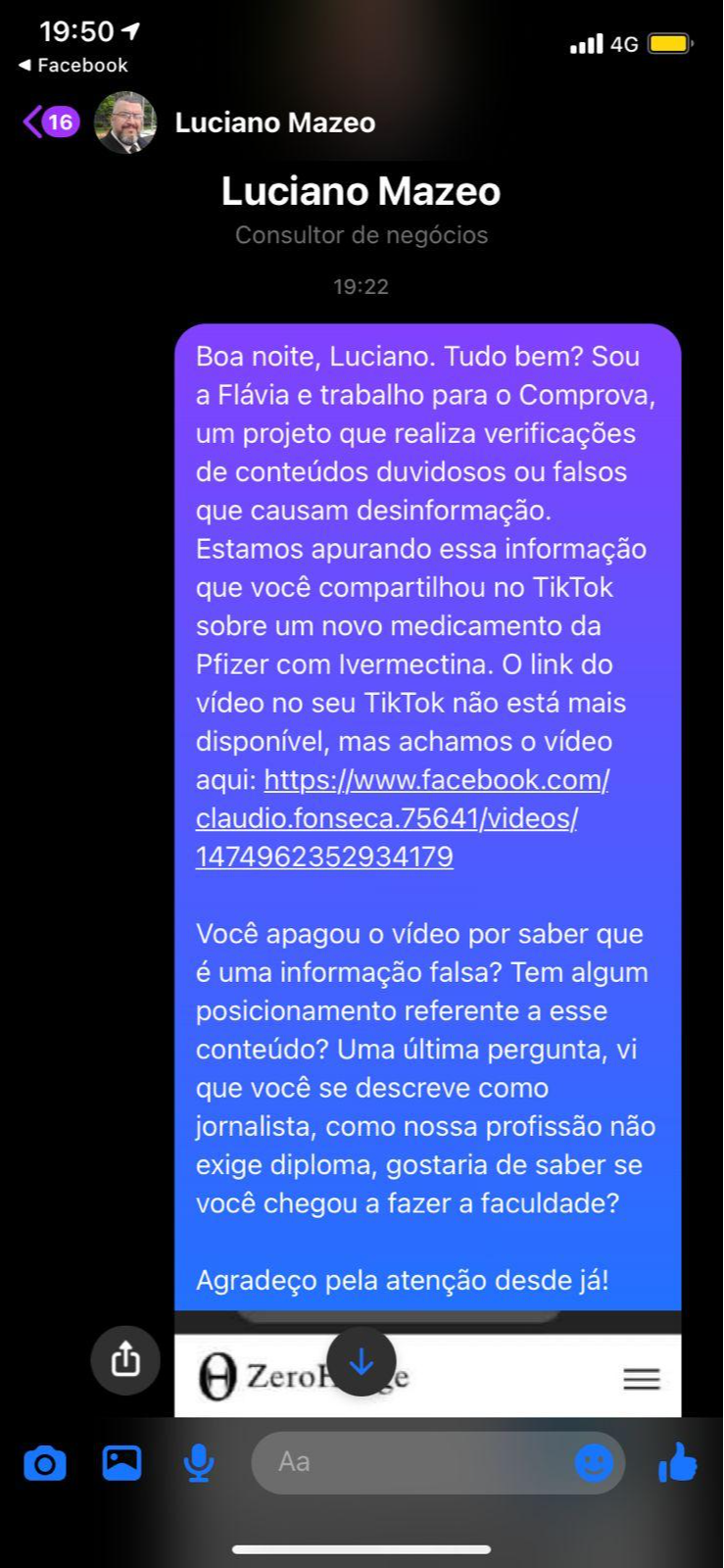Screen dimensions: 724x1568
Task: Open the photo gallery picker
Action: pos(121,1464)
